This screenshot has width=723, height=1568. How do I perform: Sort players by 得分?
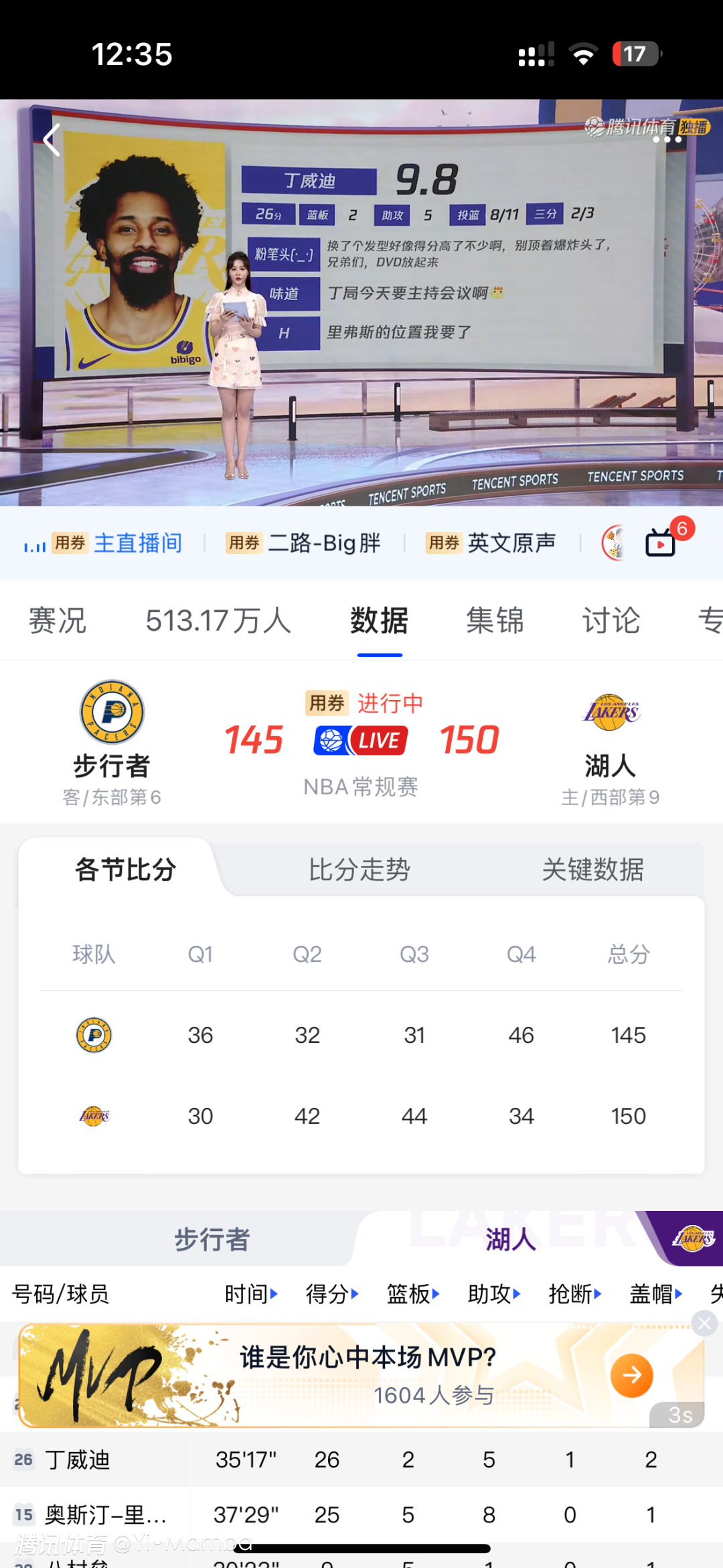[332, 1294]
